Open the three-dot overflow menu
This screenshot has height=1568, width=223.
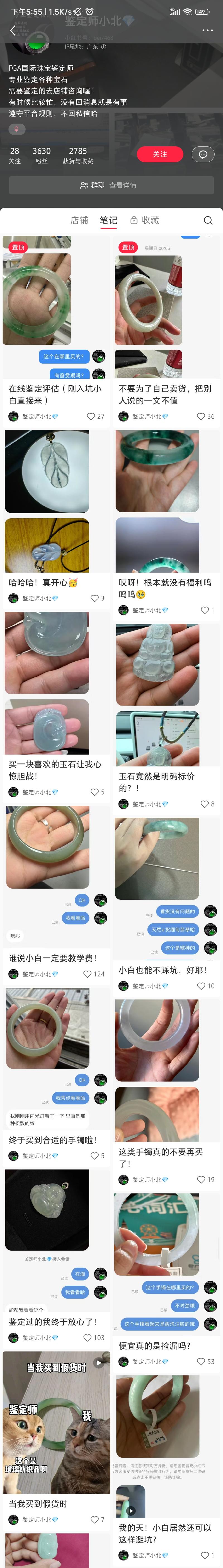pyautogui.click(x=208, y=30)
